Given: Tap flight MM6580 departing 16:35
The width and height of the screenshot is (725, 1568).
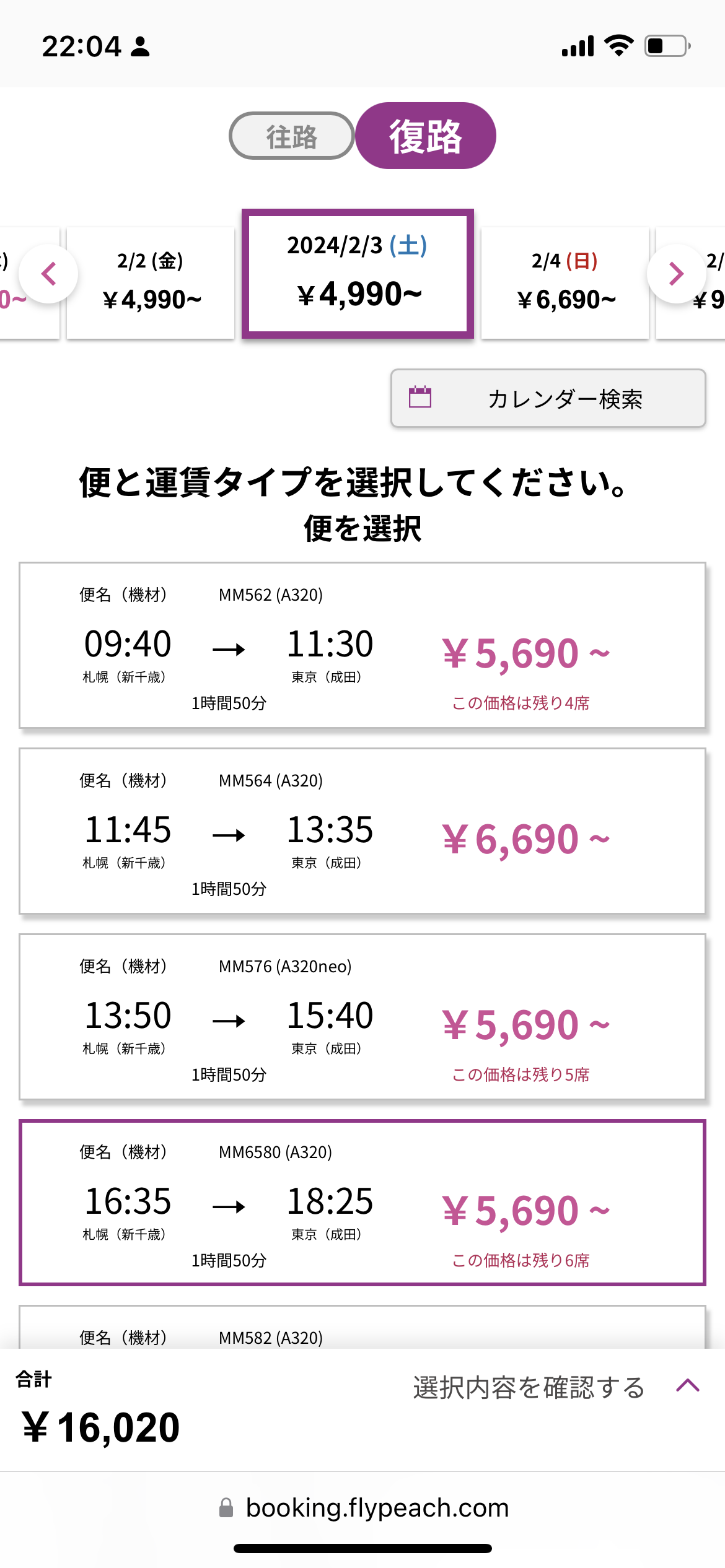Looking at the screenshot, I should [362, 1203].
